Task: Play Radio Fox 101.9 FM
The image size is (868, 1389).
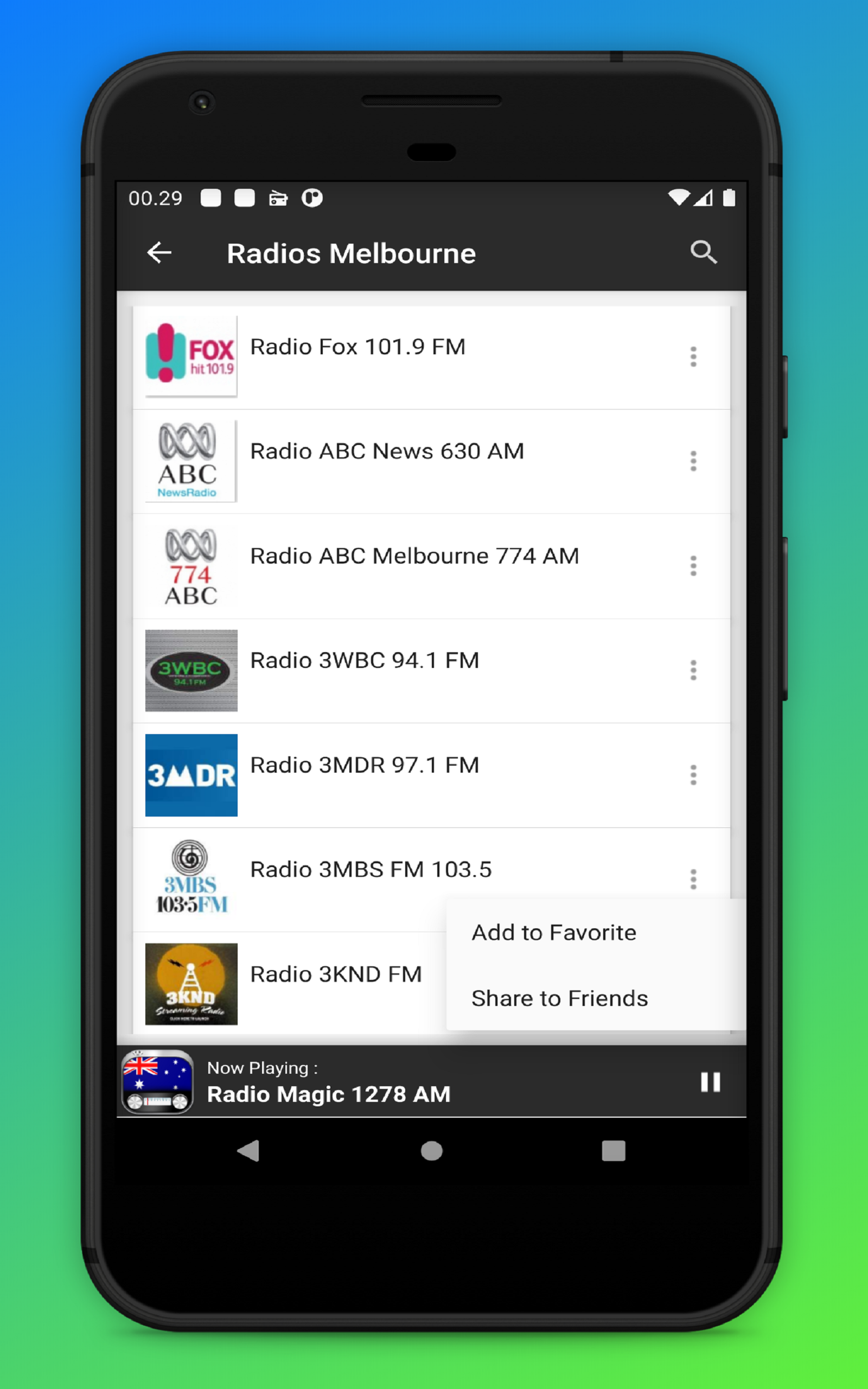Action: click(x=357, y=347)
